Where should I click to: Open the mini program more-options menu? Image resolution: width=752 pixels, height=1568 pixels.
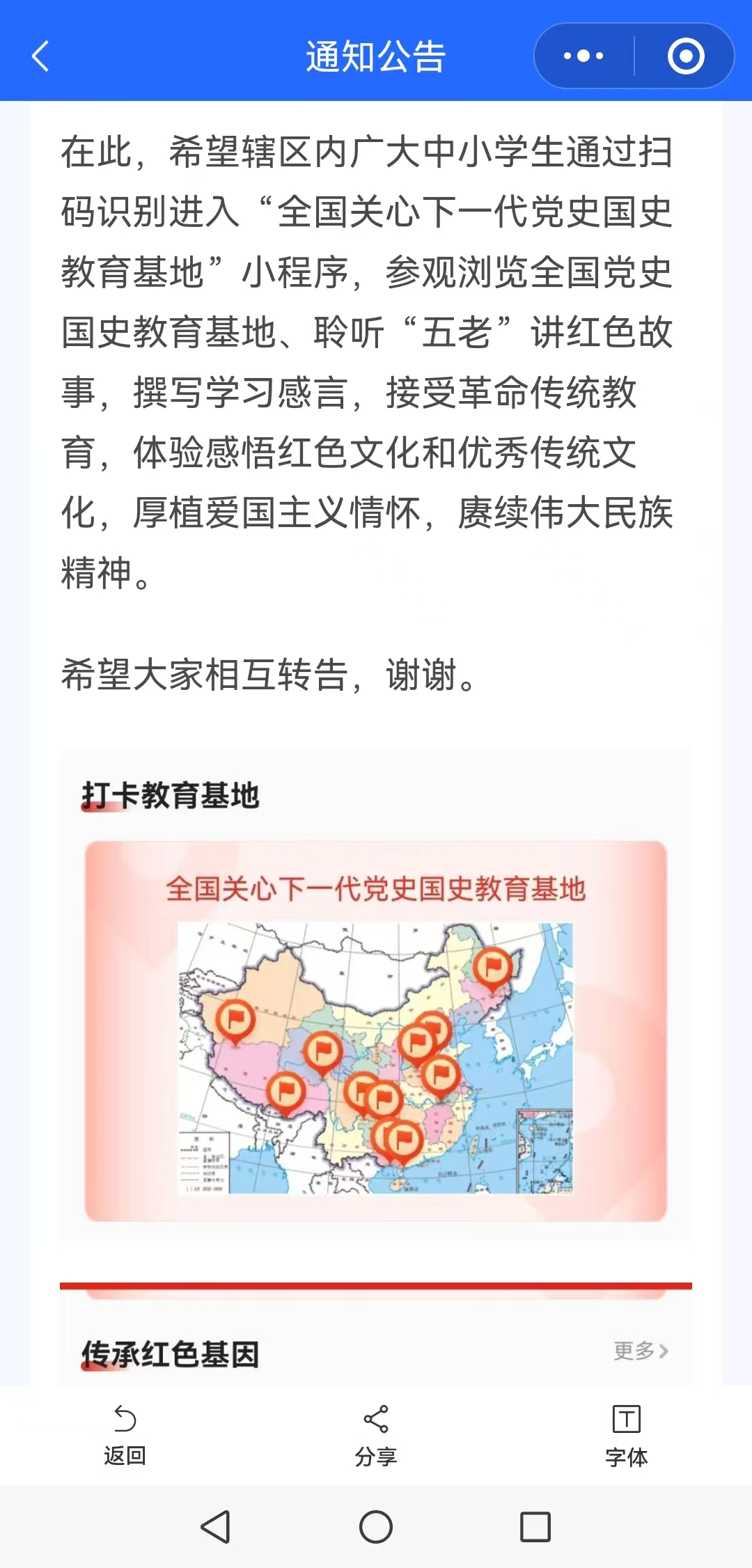[x=583, y=56]
